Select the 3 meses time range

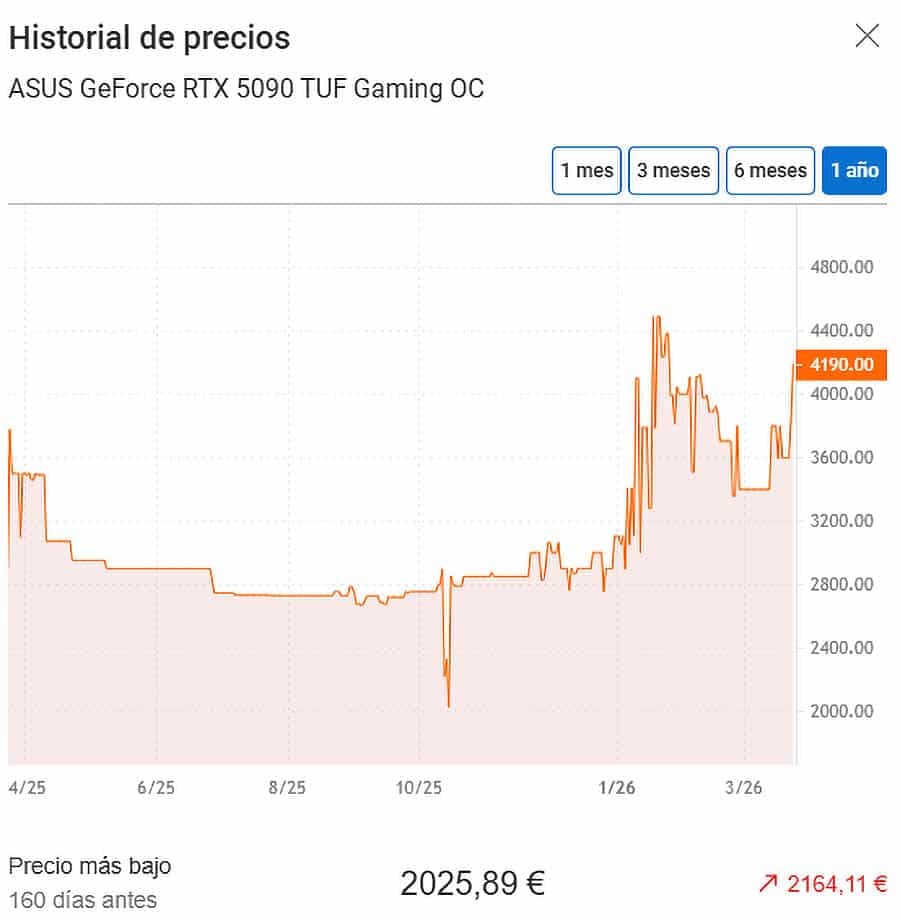click(x=673, y=170)
